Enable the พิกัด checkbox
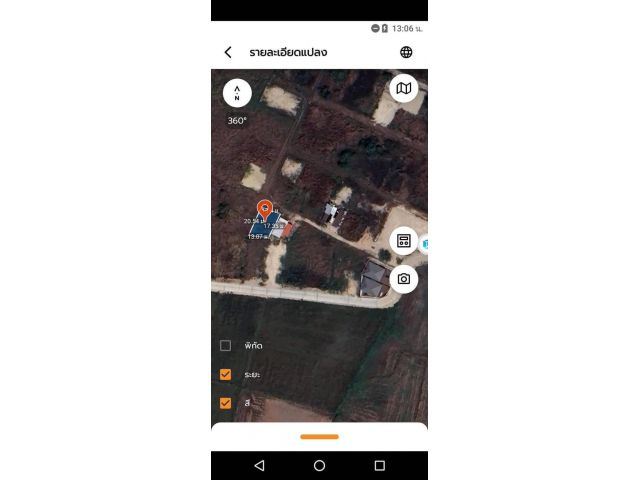 [226, 345]
